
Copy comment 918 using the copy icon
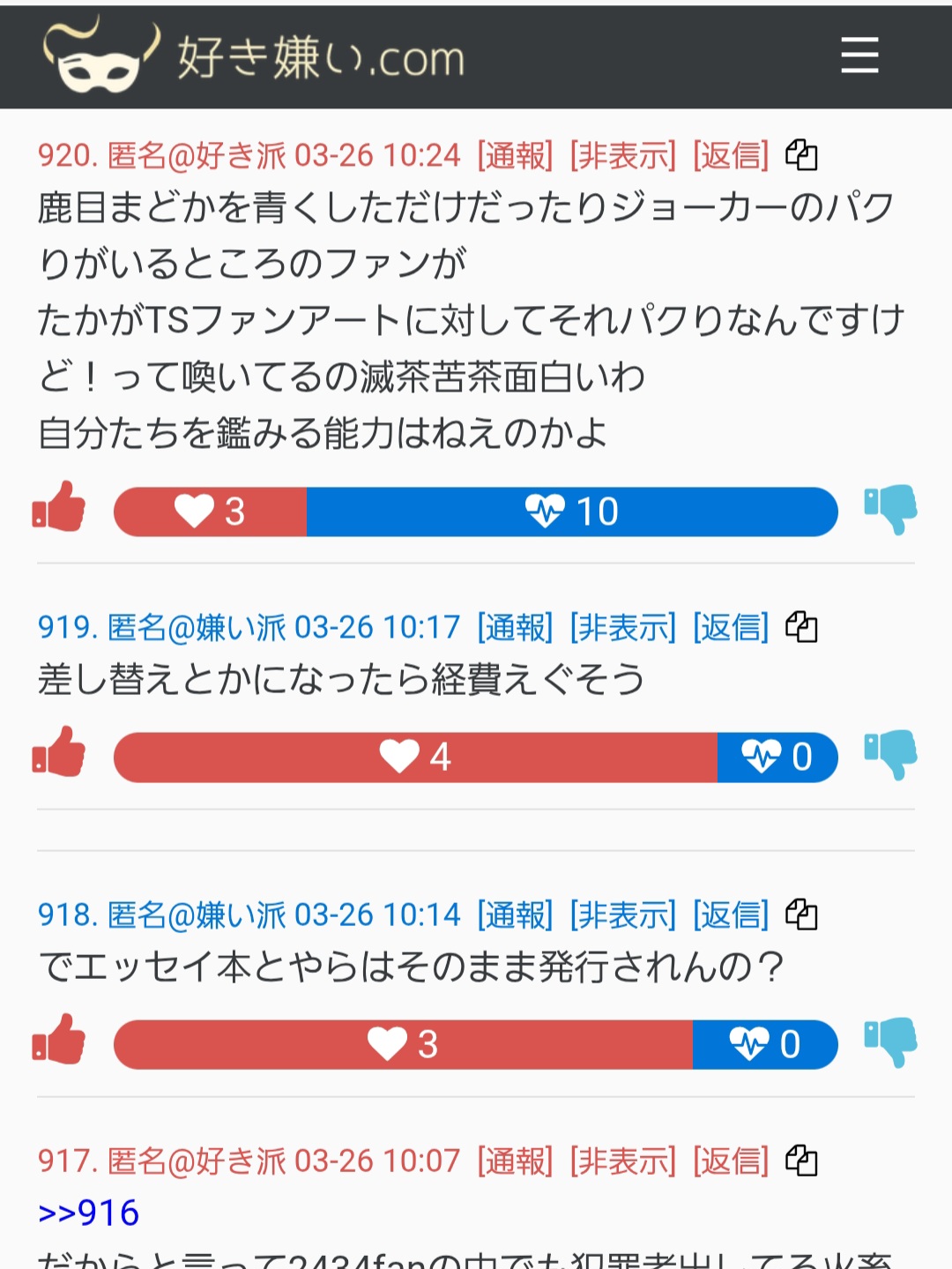[801, 914]
